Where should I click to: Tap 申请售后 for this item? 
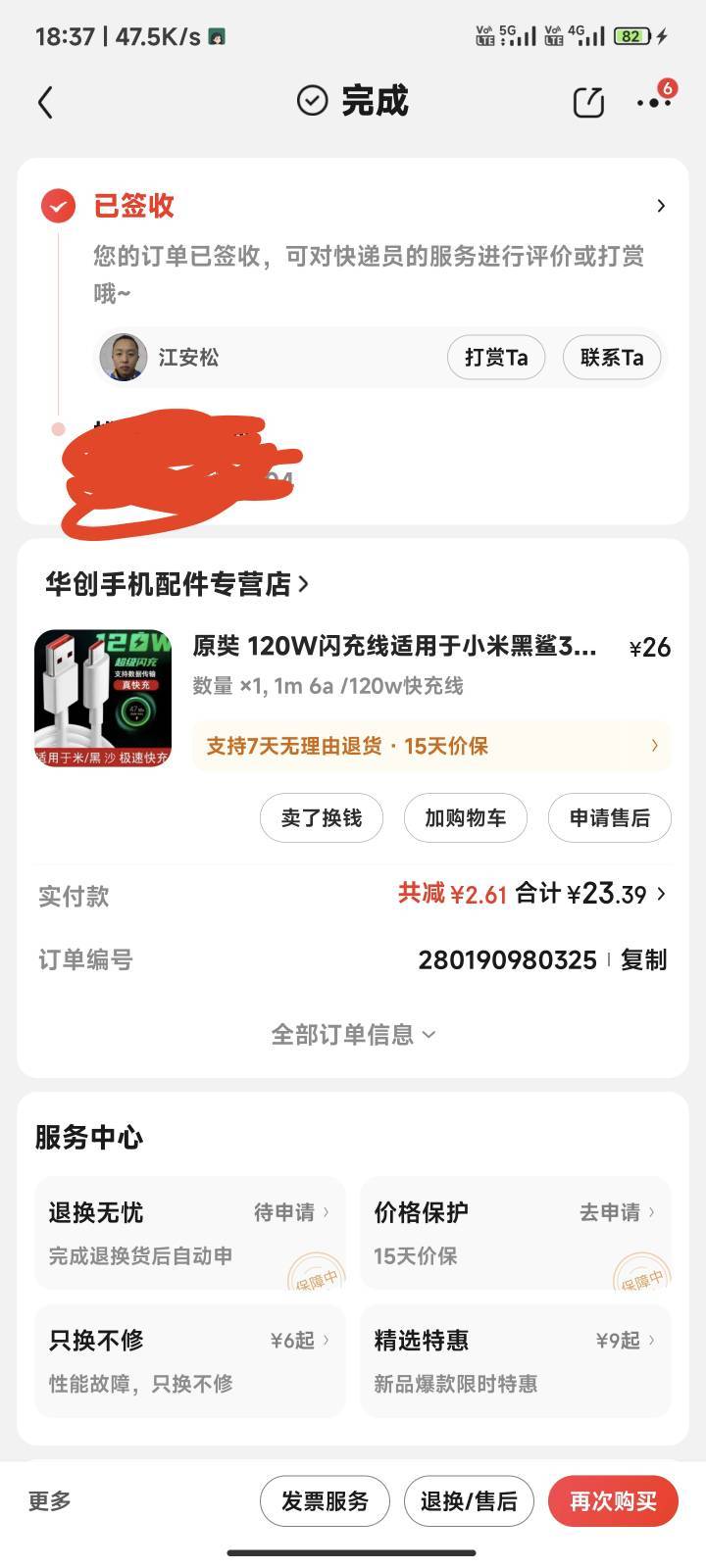610,818
